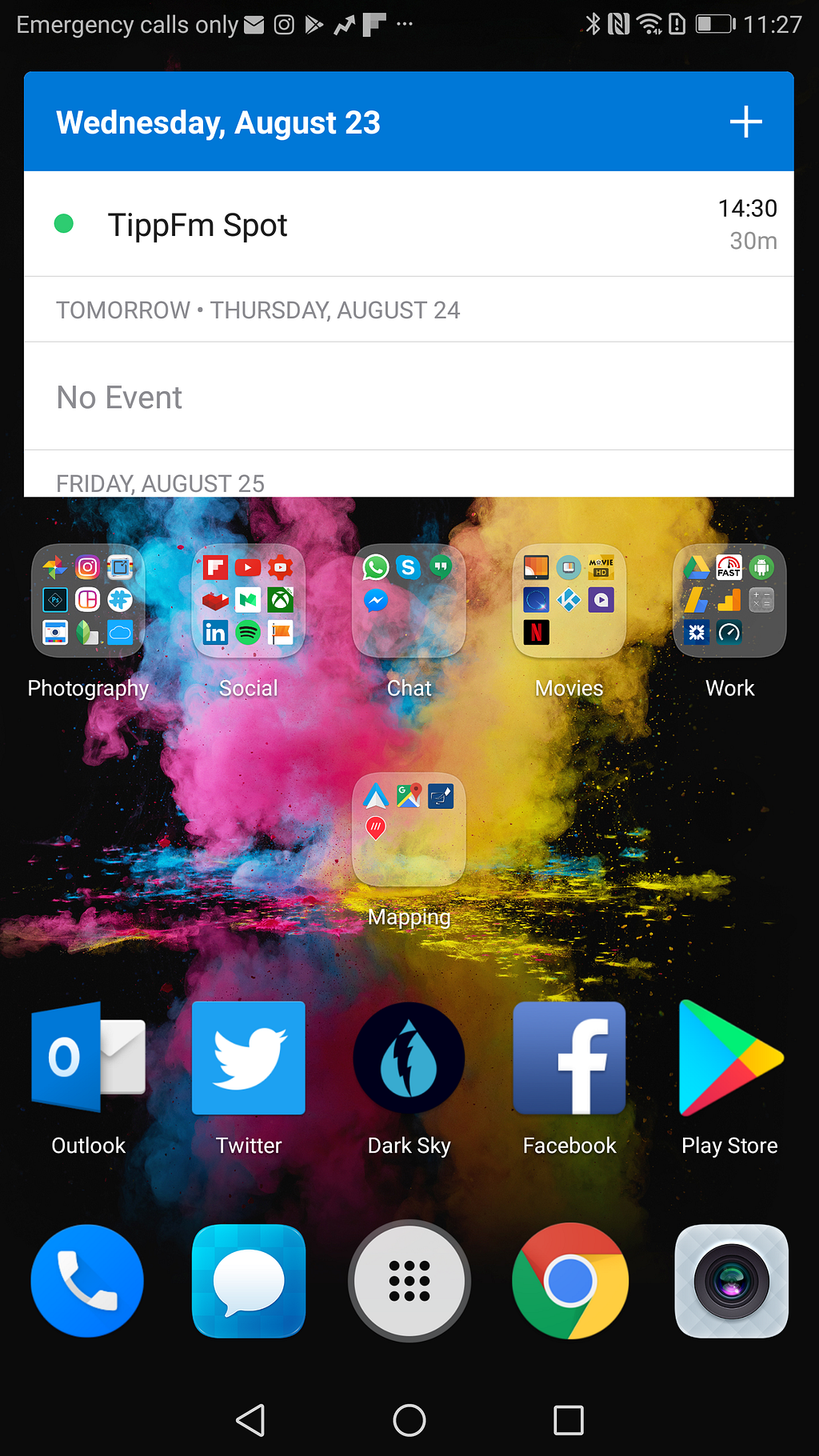Launch the Outlook app
Viewport: 819px width, 1456px height.
tap(88, 1058)
